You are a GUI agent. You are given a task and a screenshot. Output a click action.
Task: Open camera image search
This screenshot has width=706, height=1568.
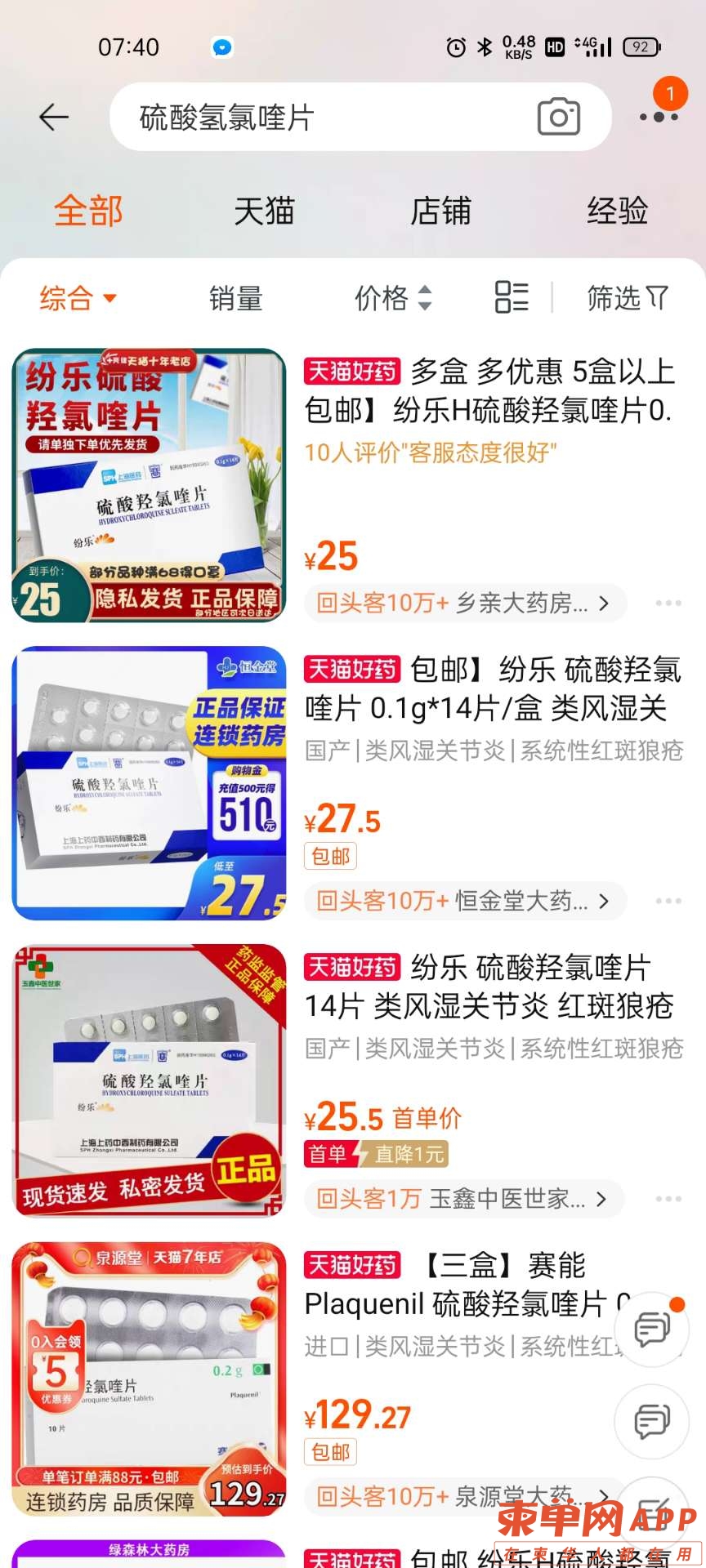click(559, 118)
